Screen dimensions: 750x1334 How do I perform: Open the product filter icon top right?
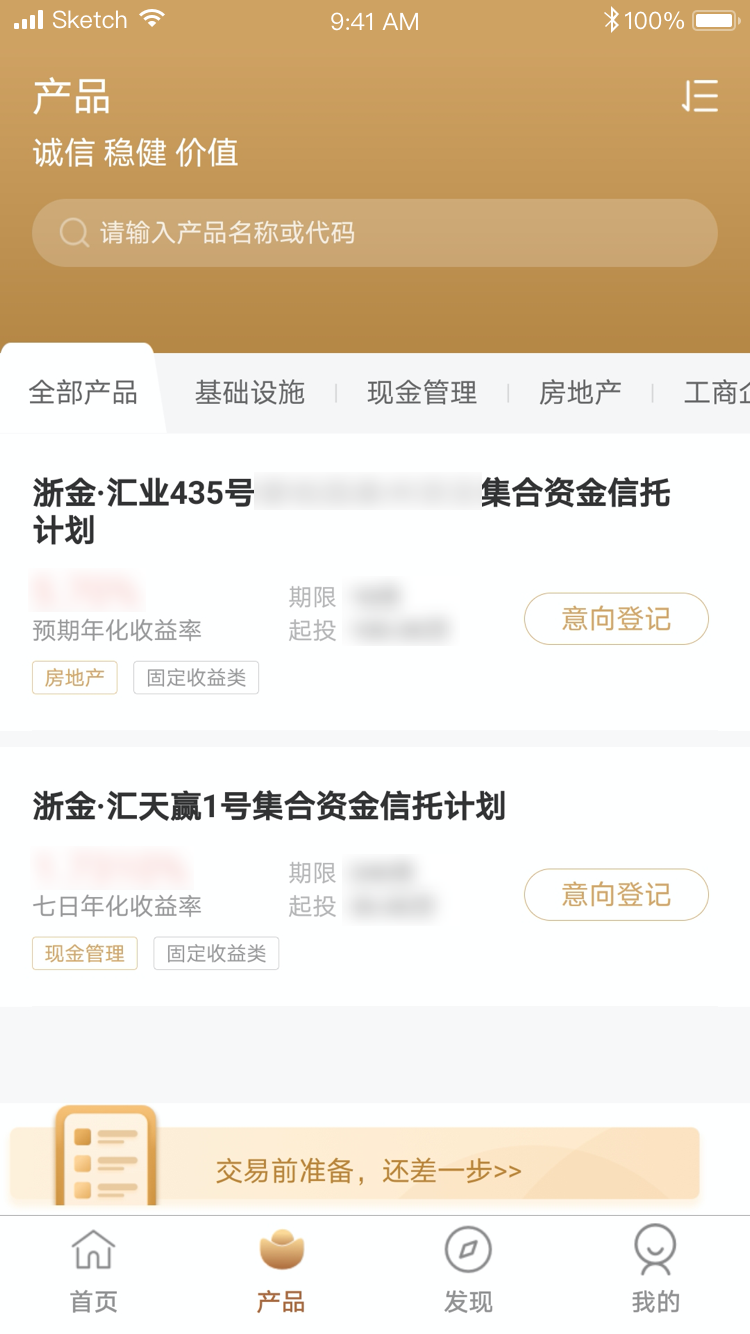click(701, 96)
